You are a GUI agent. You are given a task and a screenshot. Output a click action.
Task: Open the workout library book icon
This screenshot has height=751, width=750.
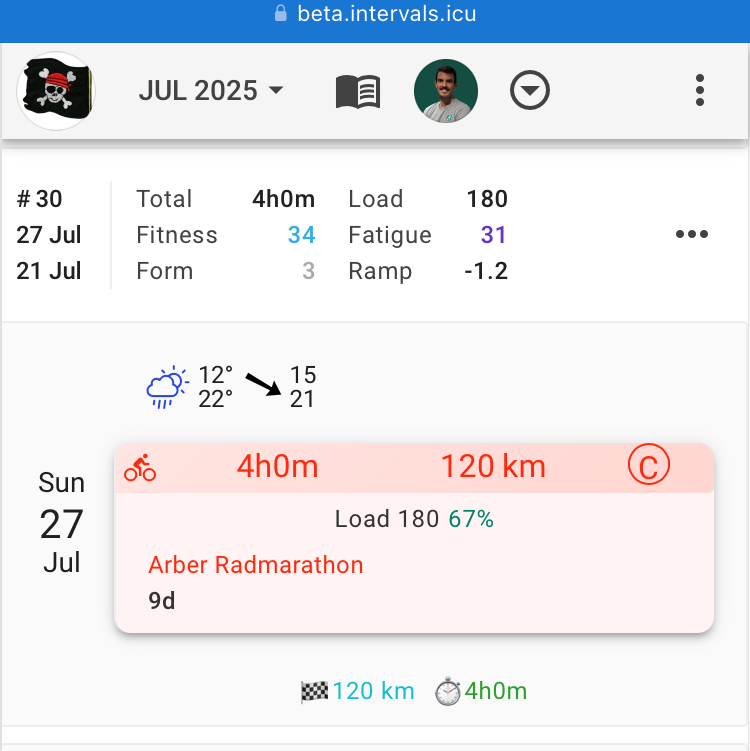(357, 92)
